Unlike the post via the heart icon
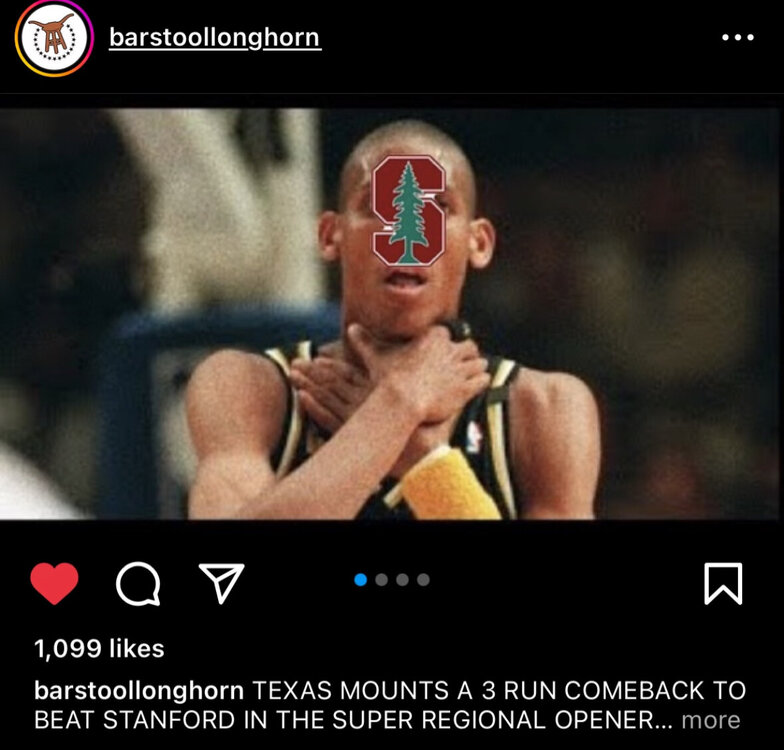Image resolution: width=784 pixels, height=750 pixels. pyautogui.click(x=54, y=583)
